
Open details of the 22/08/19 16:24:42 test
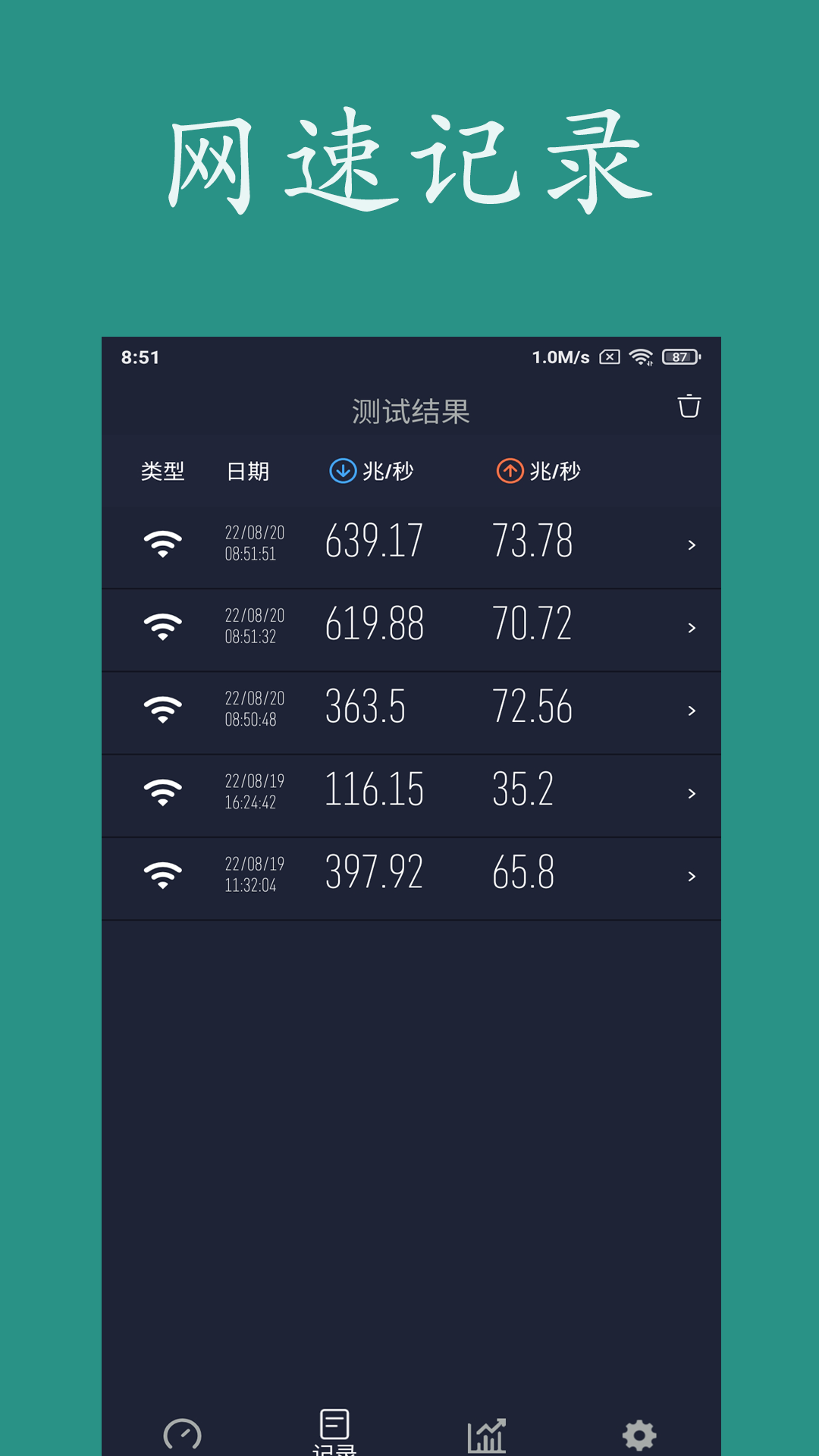pyautogui.click(x=691, y=793)
